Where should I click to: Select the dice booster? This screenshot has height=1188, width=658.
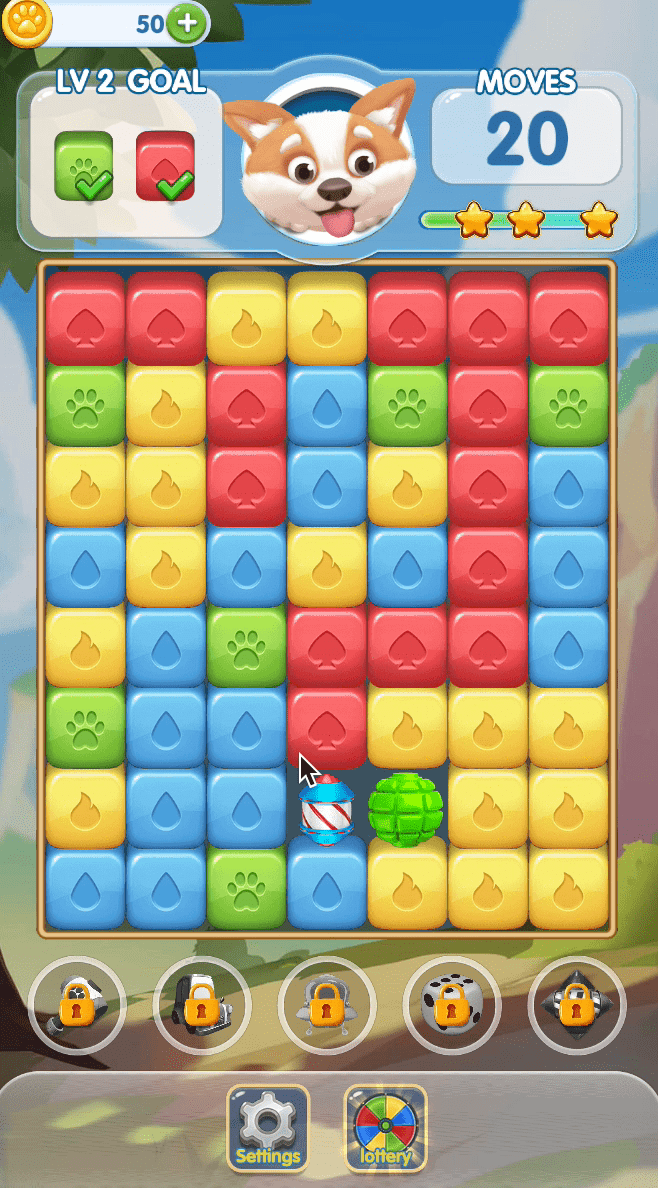coord(451,1005)
